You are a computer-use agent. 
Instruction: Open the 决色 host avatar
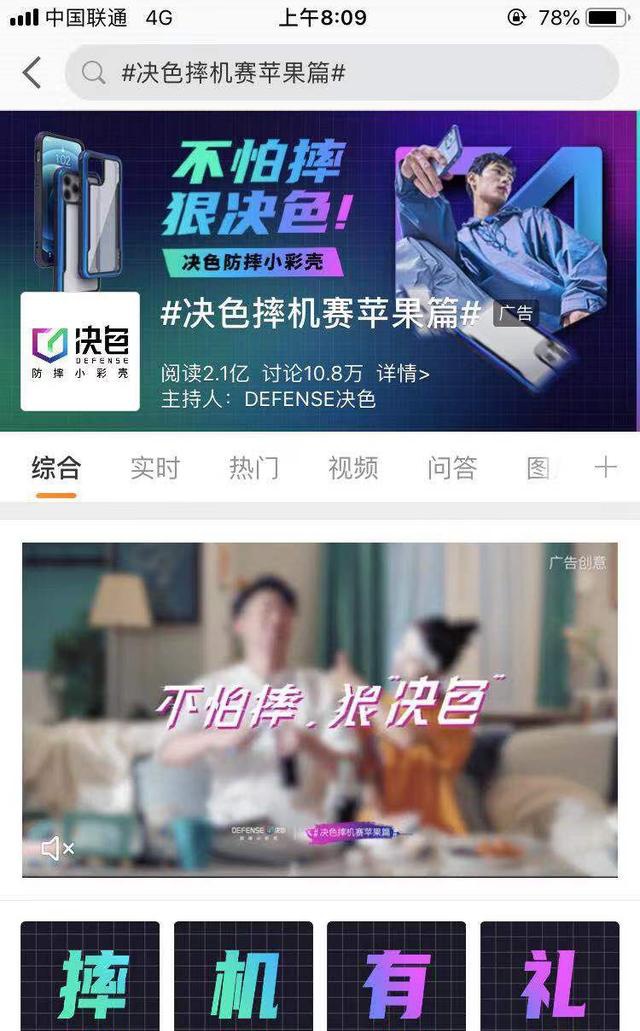tap(80, 351)
